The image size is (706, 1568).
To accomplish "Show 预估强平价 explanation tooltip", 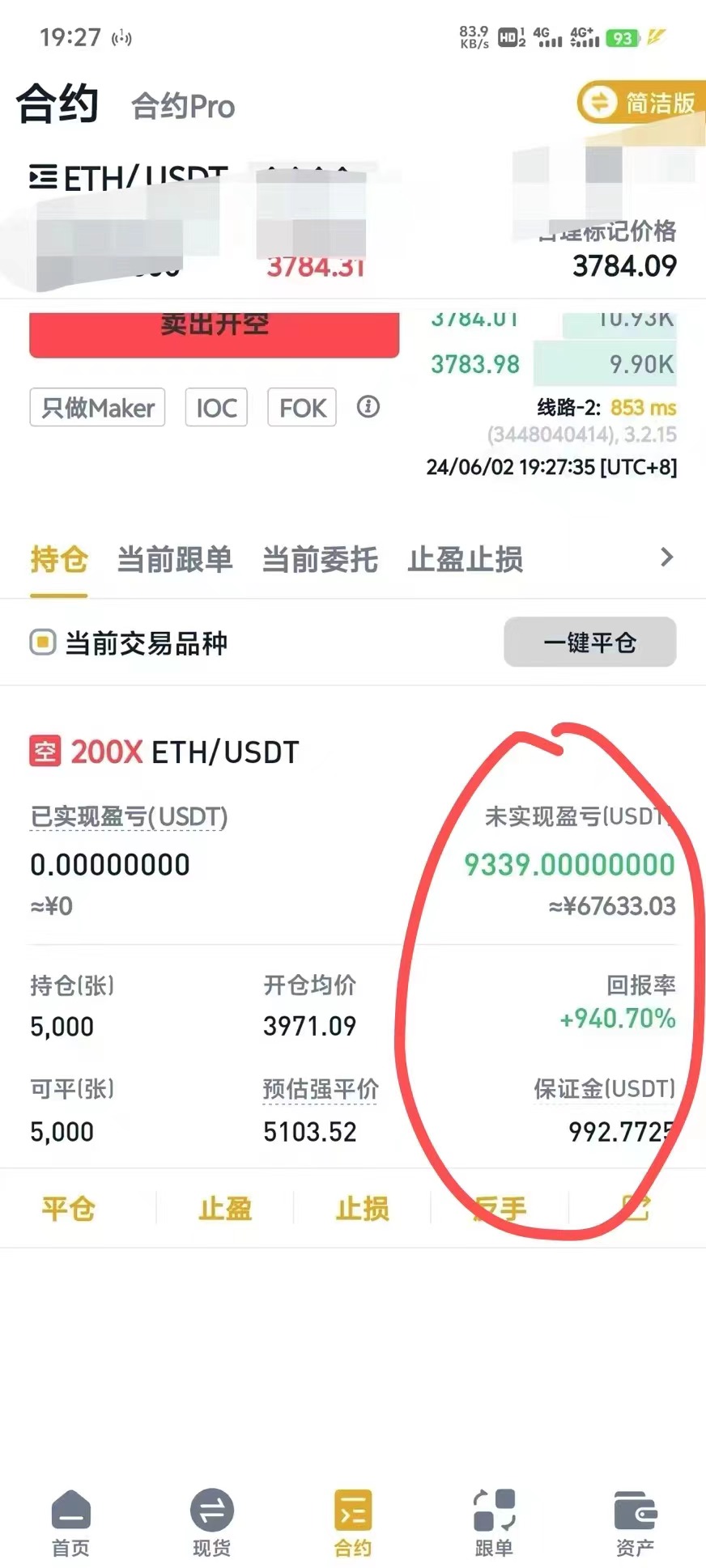I will pyautogui.click(x=320, y=1089).
